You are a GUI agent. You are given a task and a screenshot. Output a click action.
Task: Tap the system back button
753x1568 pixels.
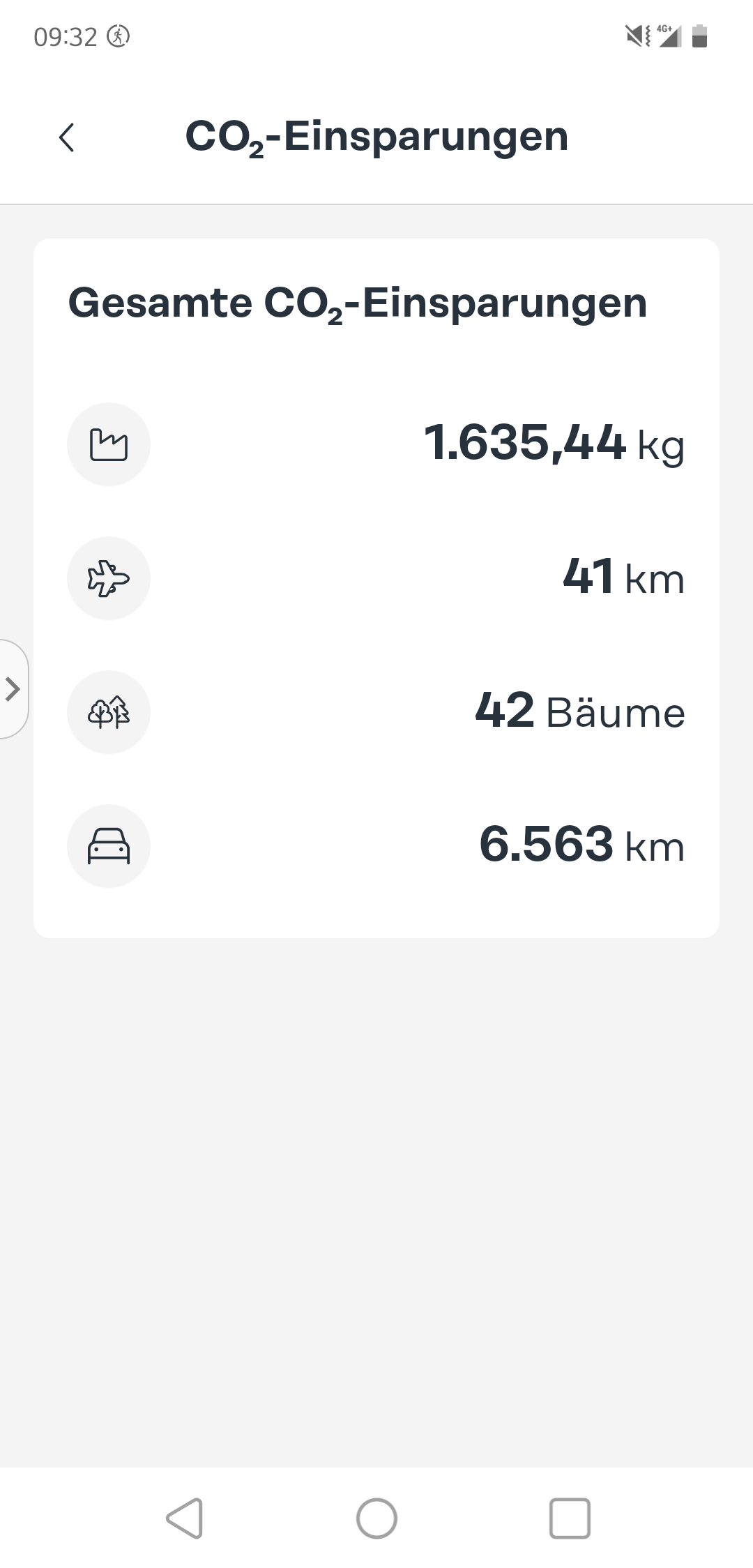(185, 1518)
